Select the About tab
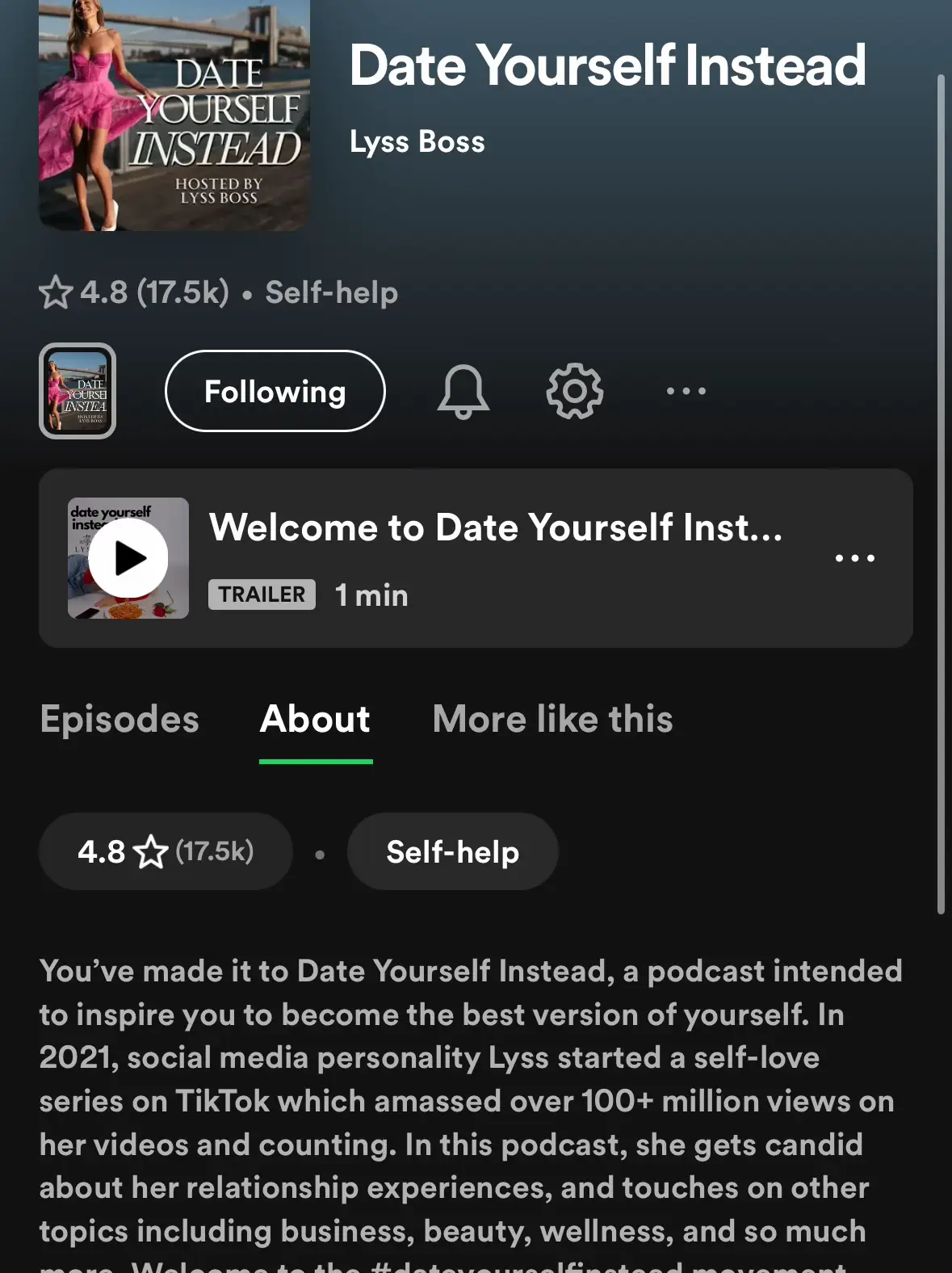 (315, 719)
